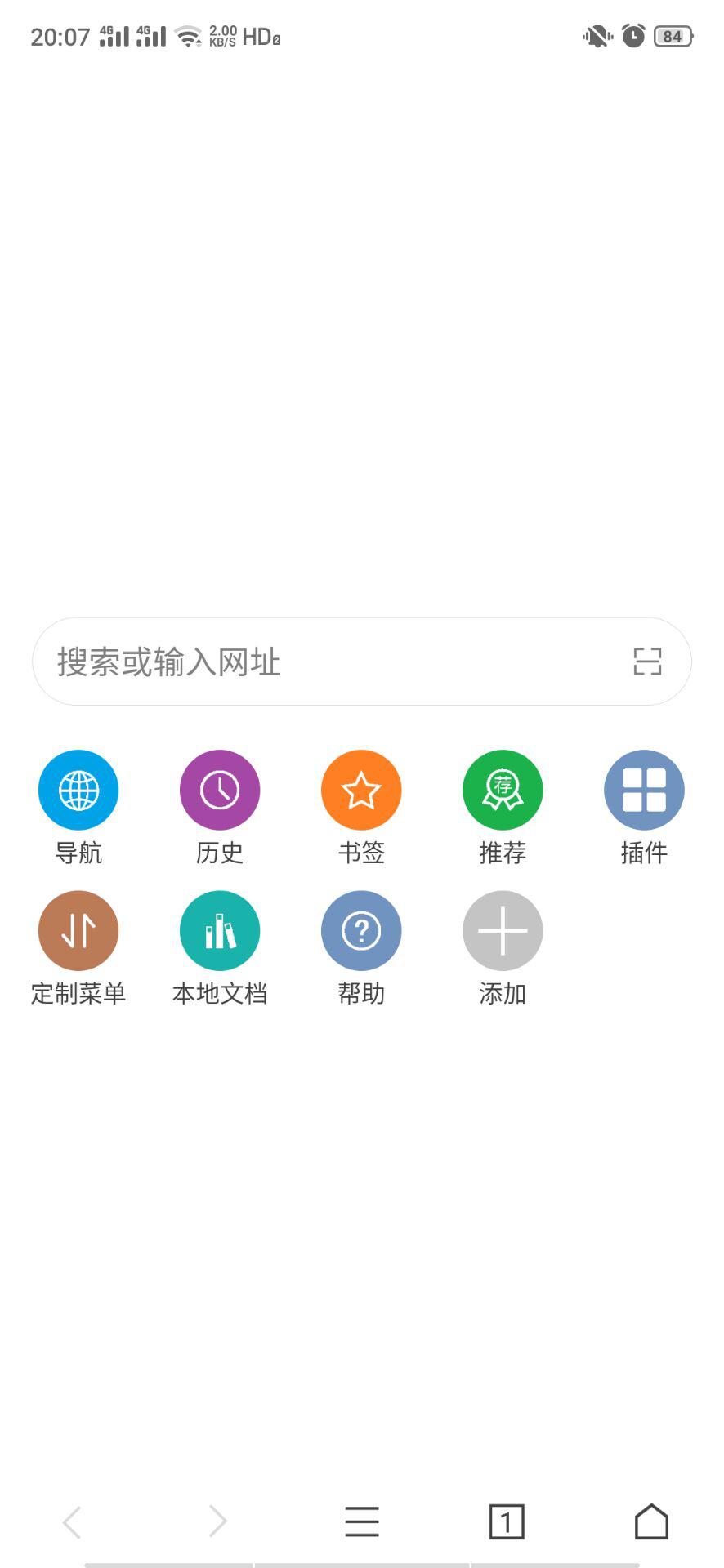The image size is (724, 1568).
Task: Tap the QR code scan icon
Action: [x=646, y=661]
